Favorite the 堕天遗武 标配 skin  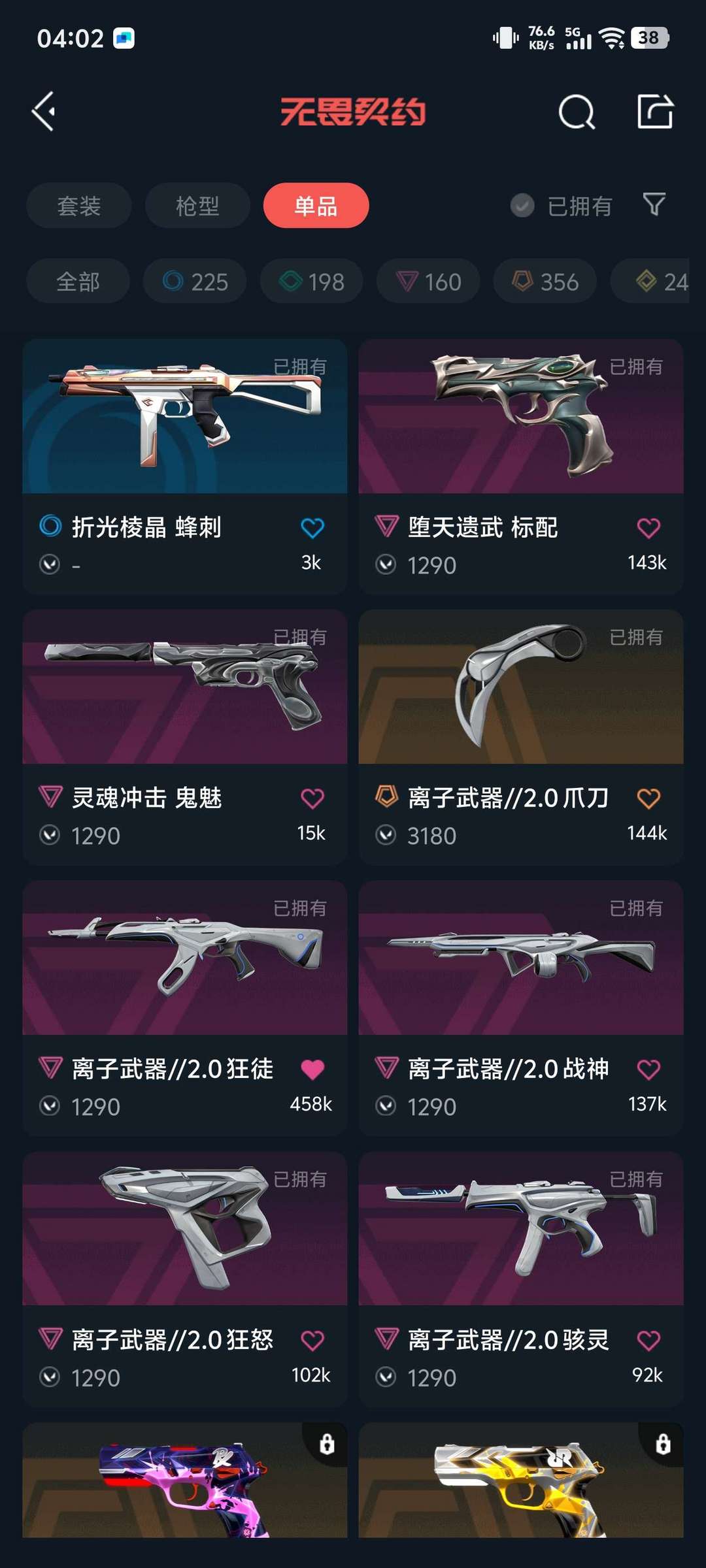(x=648, y=527)
